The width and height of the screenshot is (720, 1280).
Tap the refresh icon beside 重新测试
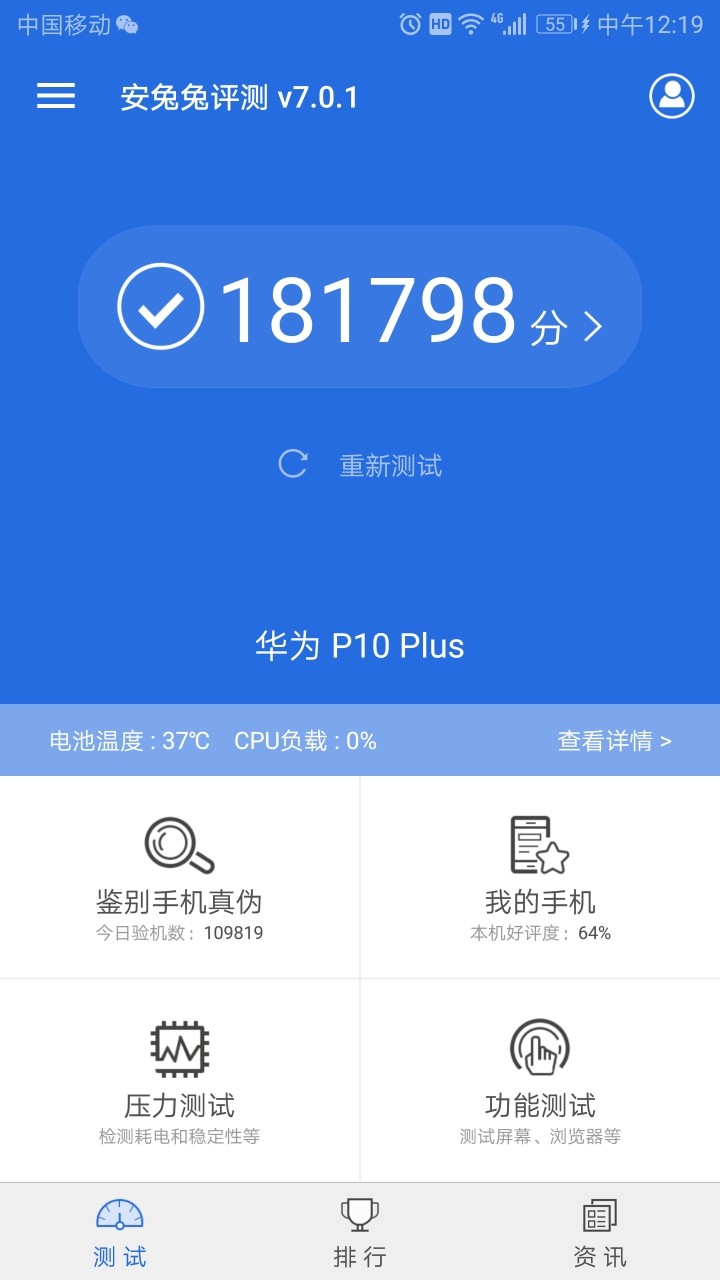click(x=292, y=463)
